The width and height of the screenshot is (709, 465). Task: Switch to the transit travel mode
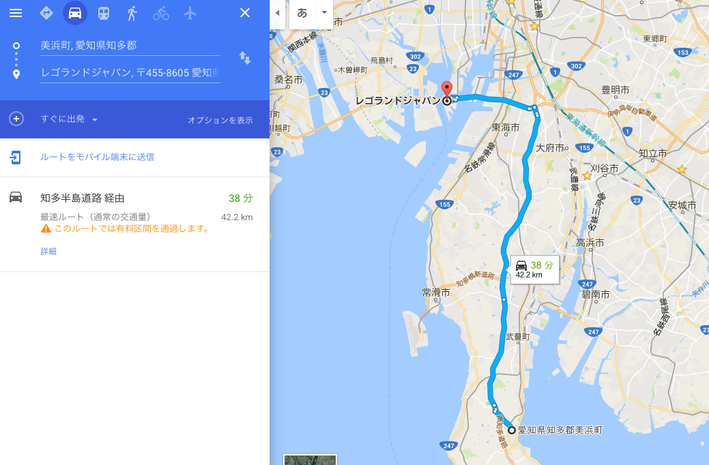tap(103, 13)
